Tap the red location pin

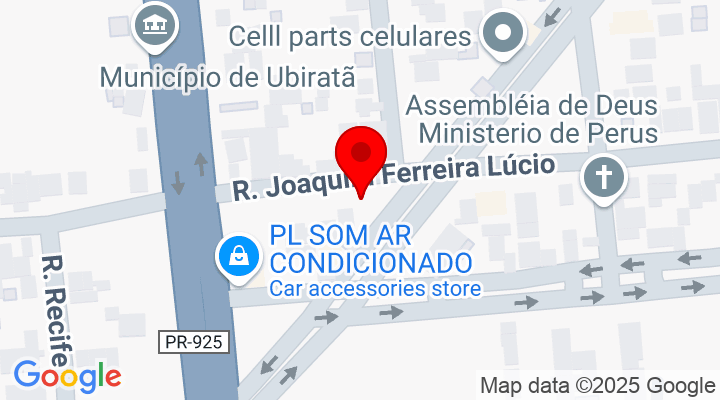point(361,157)
